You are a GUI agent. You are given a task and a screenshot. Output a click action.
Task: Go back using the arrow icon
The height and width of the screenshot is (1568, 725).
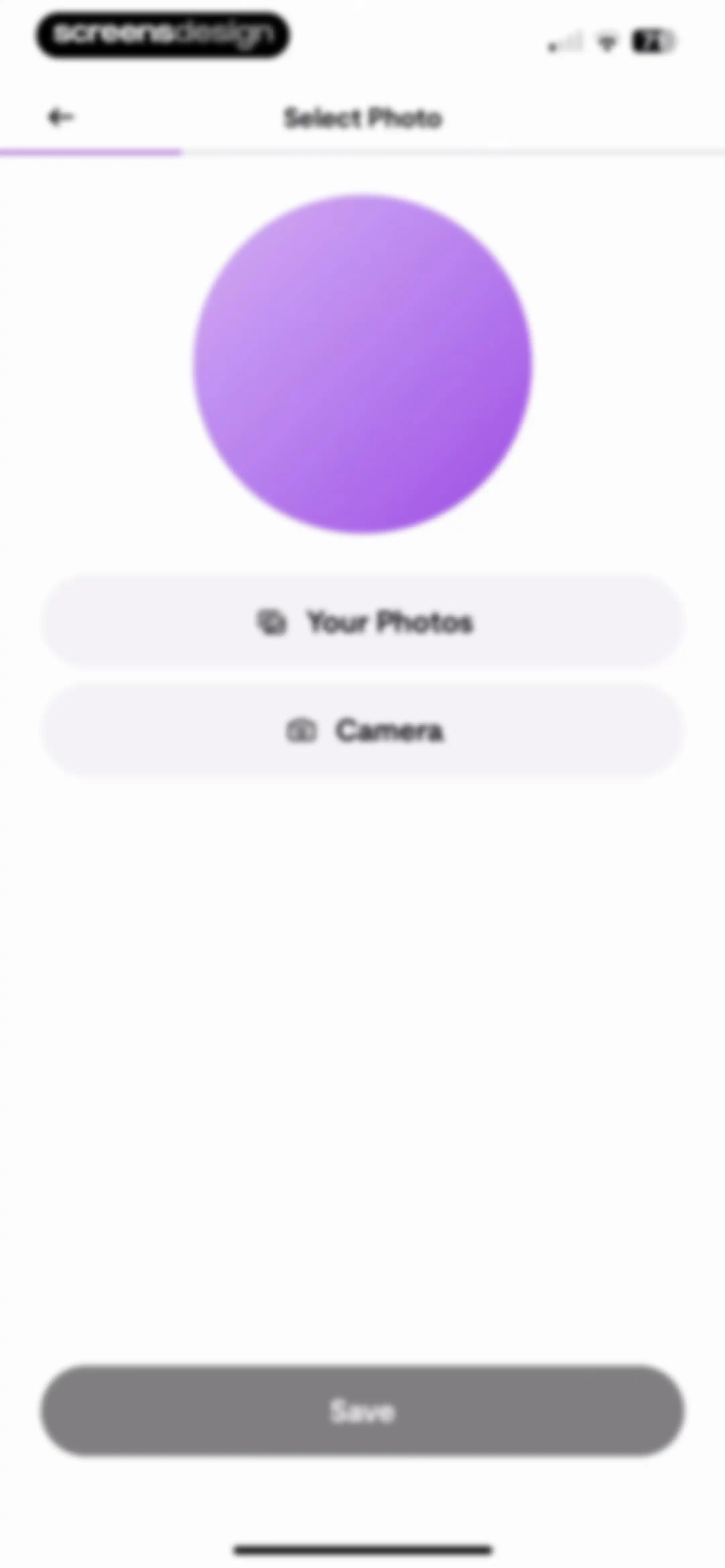tap(61, 117)
